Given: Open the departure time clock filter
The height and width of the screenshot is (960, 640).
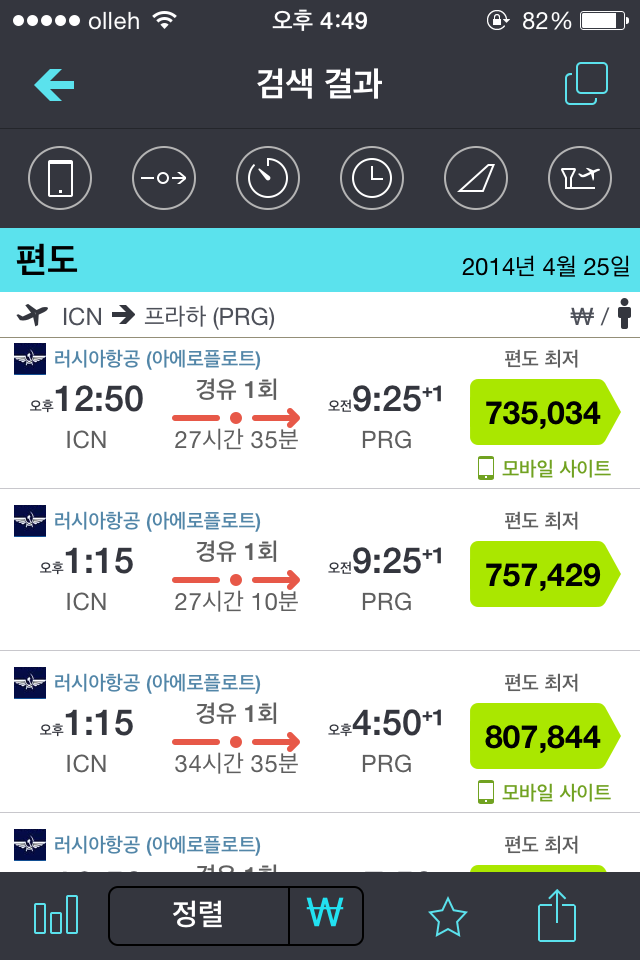Looking at the screenshot, I should coord(372,179).
